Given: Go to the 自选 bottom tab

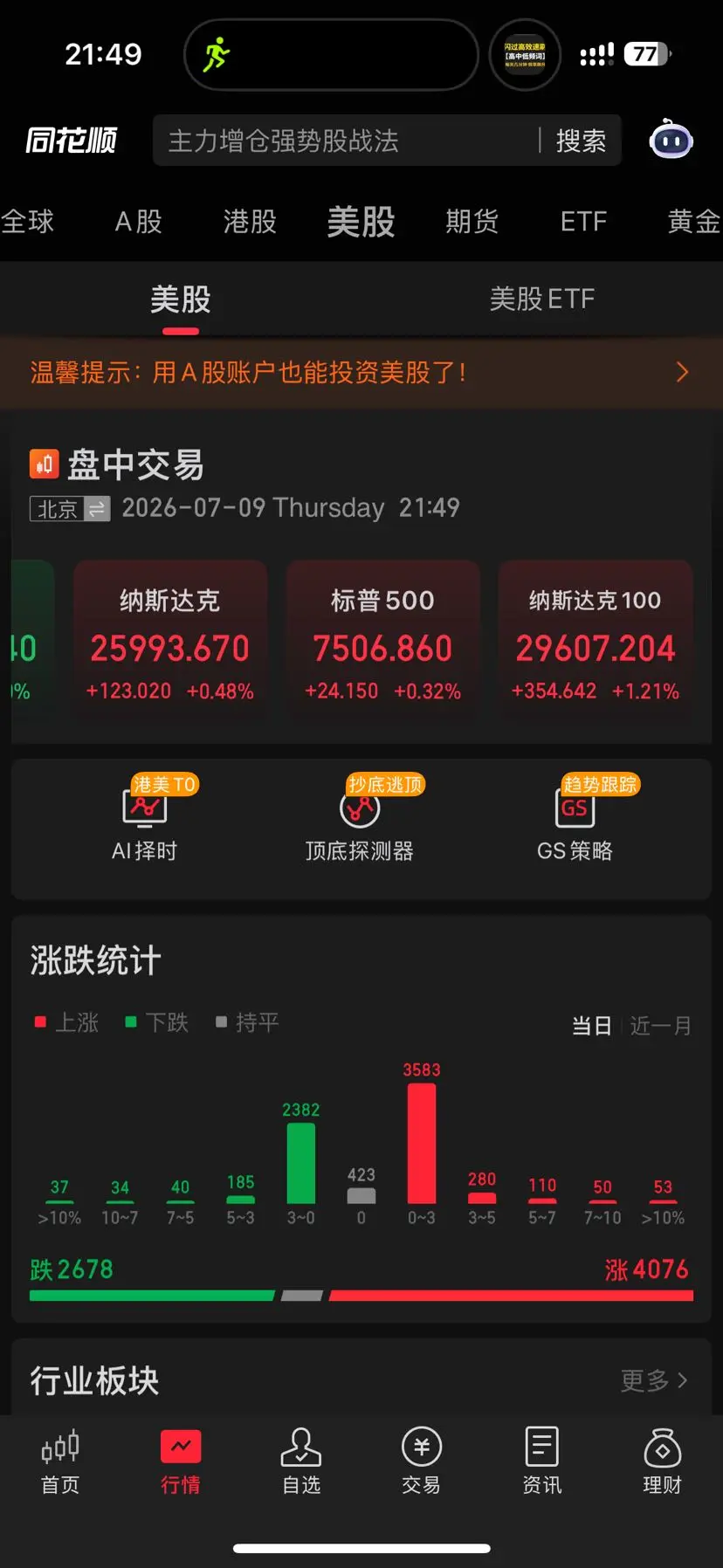Looking at the screenshot, I should pos(301,1461).
